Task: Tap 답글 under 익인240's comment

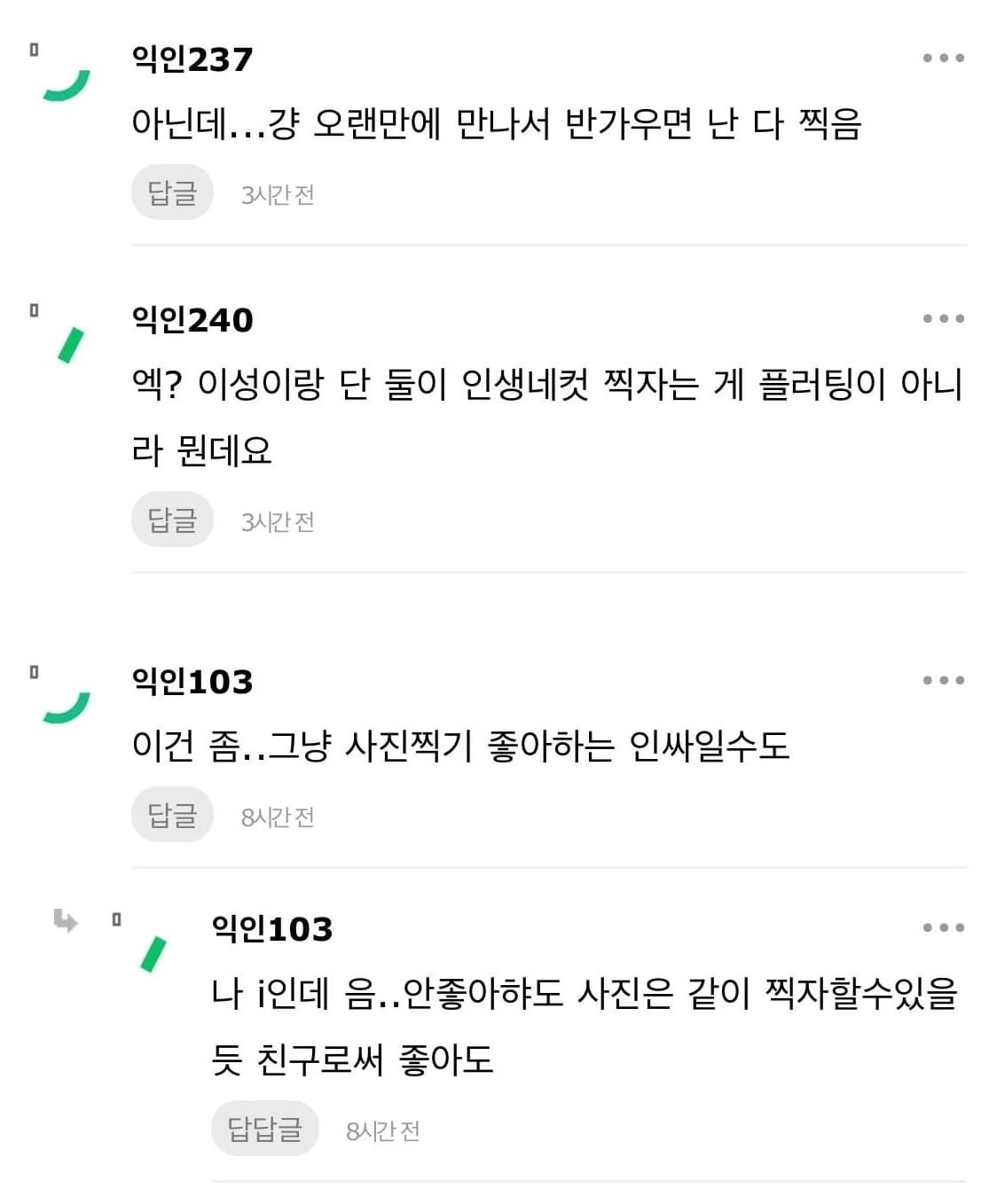Action: [x=172, y=520]
